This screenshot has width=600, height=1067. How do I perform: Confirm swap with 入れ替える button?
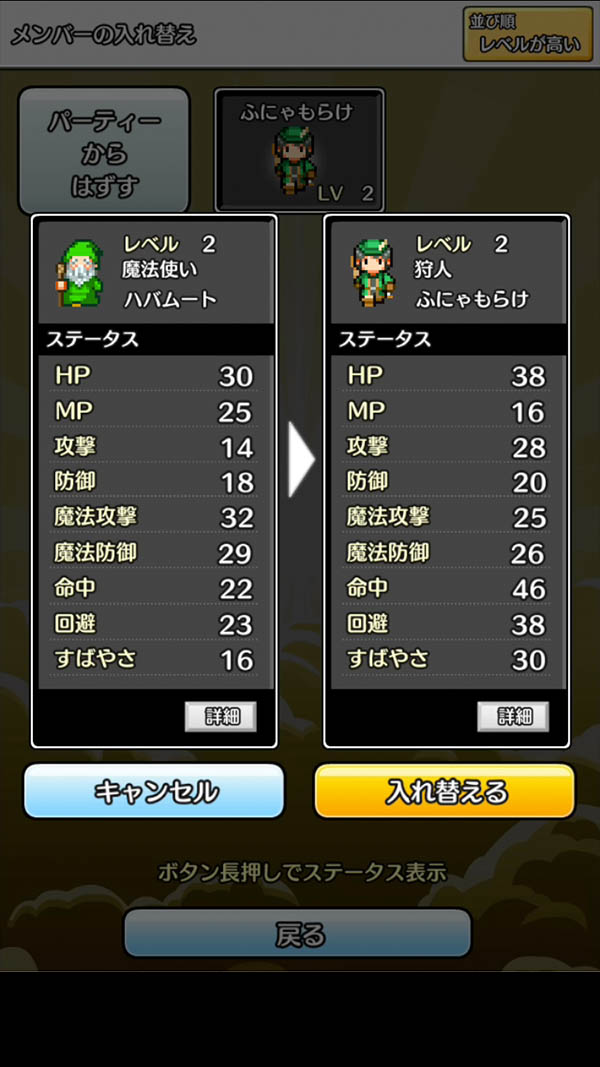pyautogui.click(x=446, y=792)
